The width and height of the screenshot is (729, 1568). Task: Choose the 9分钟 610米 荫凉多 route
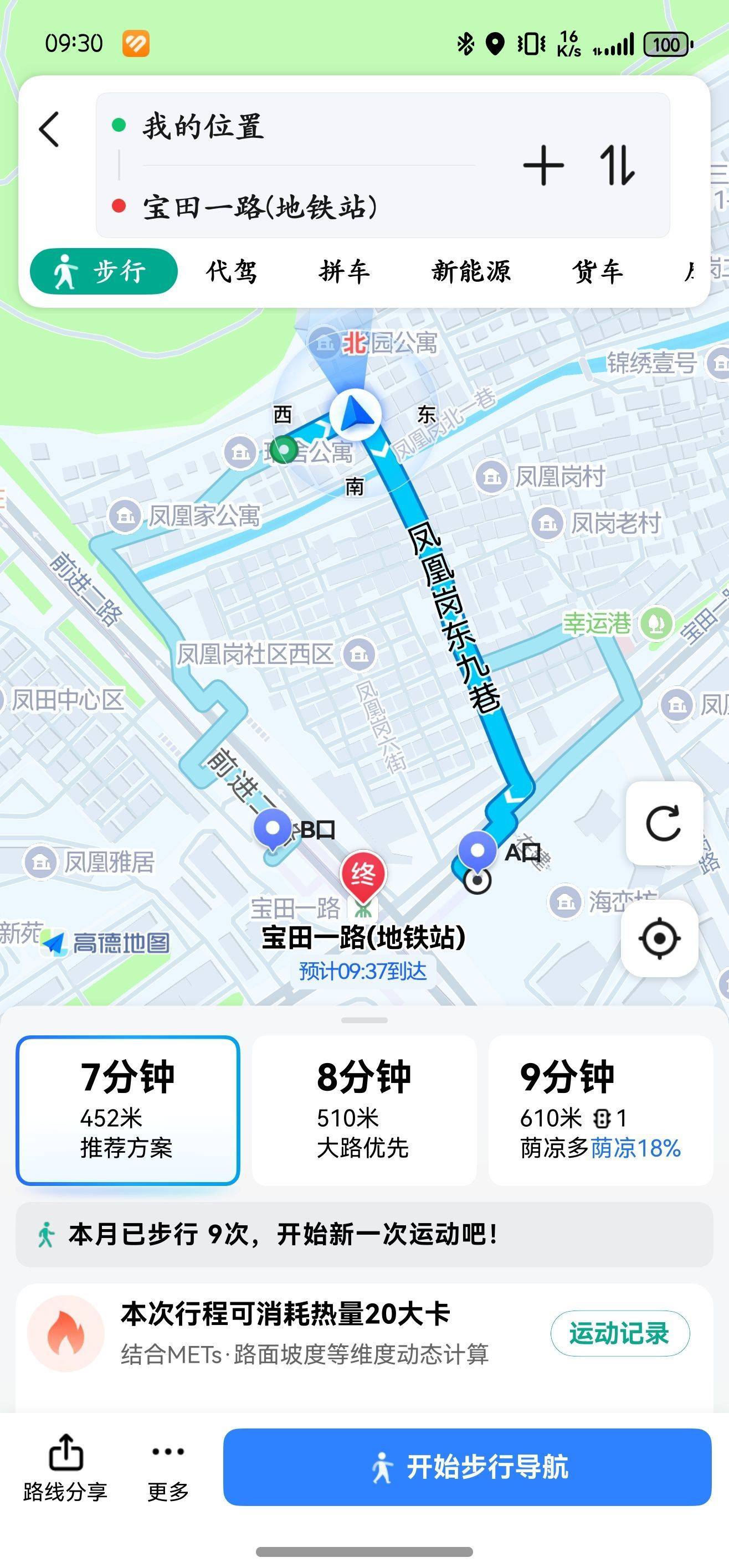600,1110
